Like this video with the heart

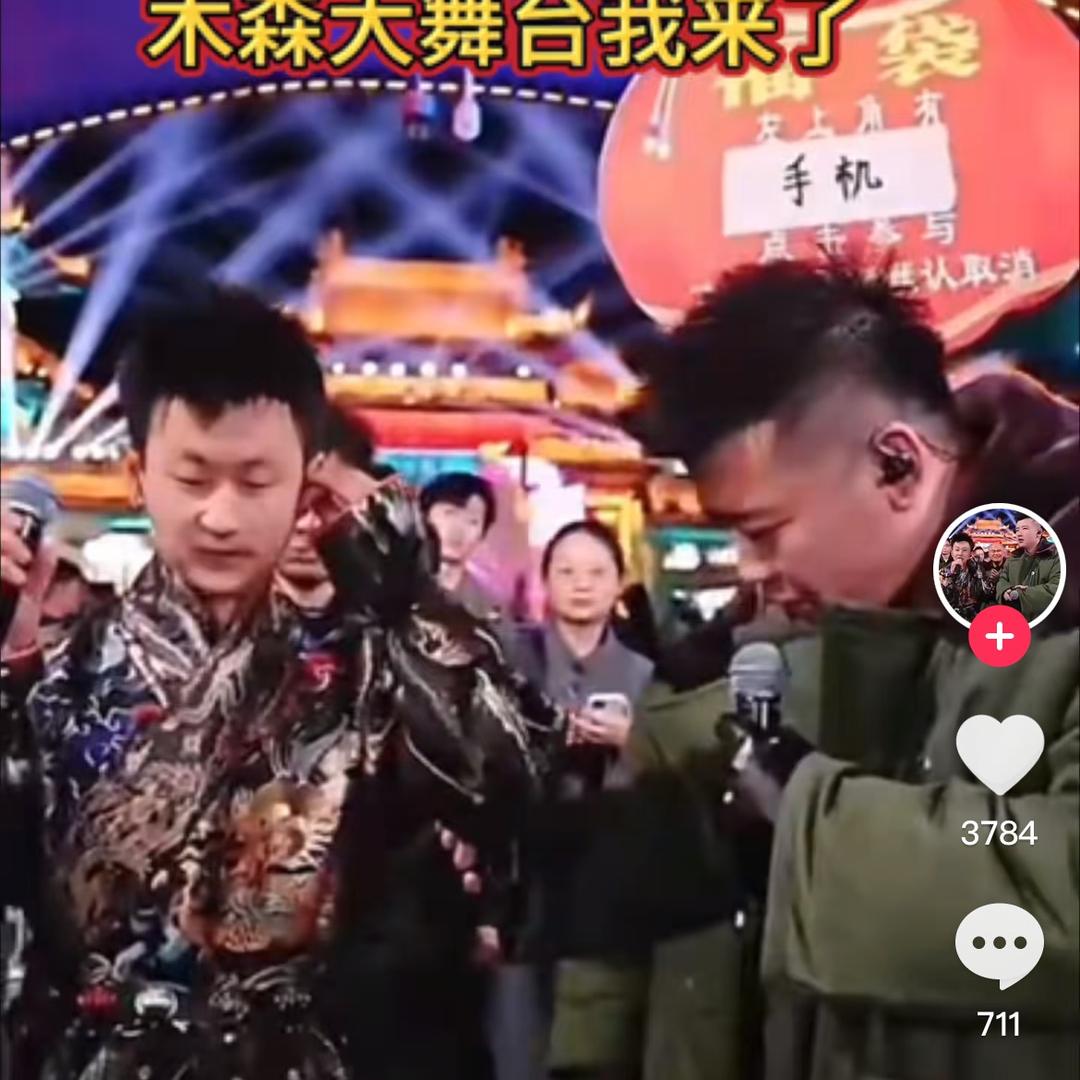(x=999, y=754)
